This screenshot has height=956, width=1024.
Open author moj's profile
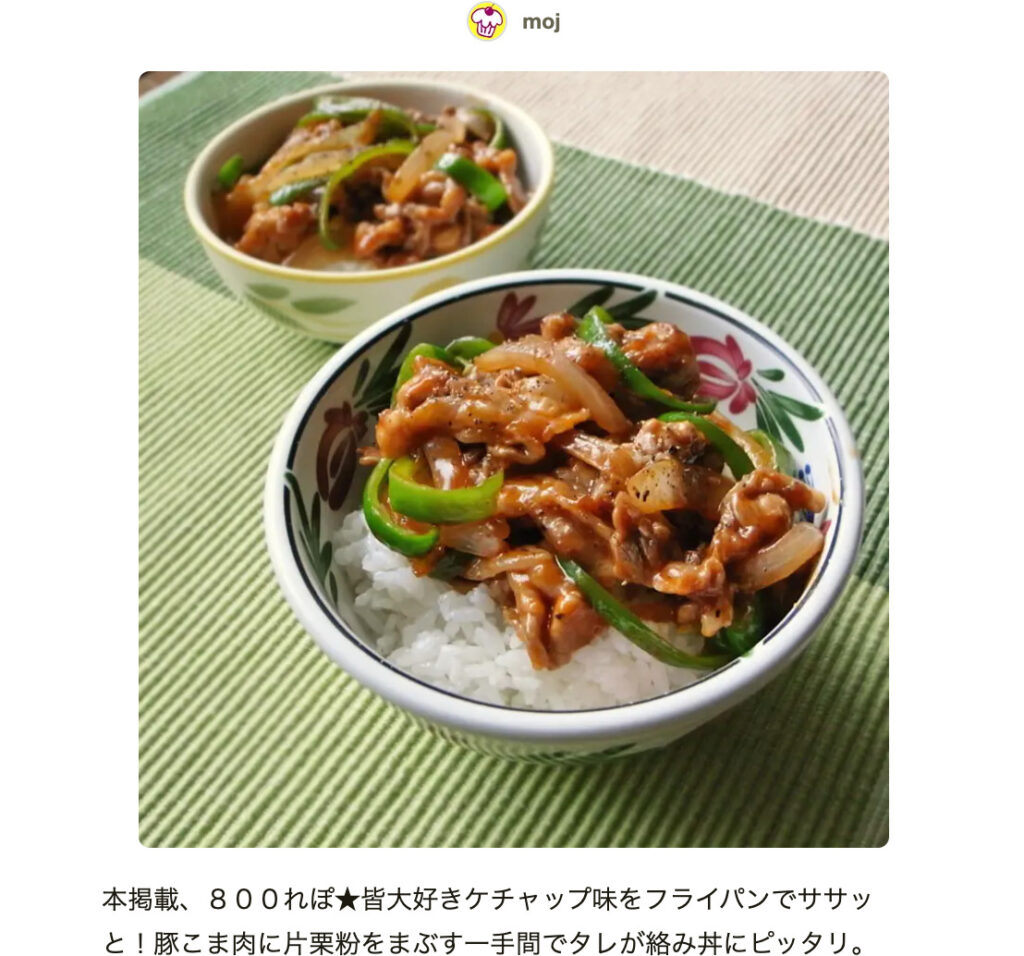[x=514, y=21]
